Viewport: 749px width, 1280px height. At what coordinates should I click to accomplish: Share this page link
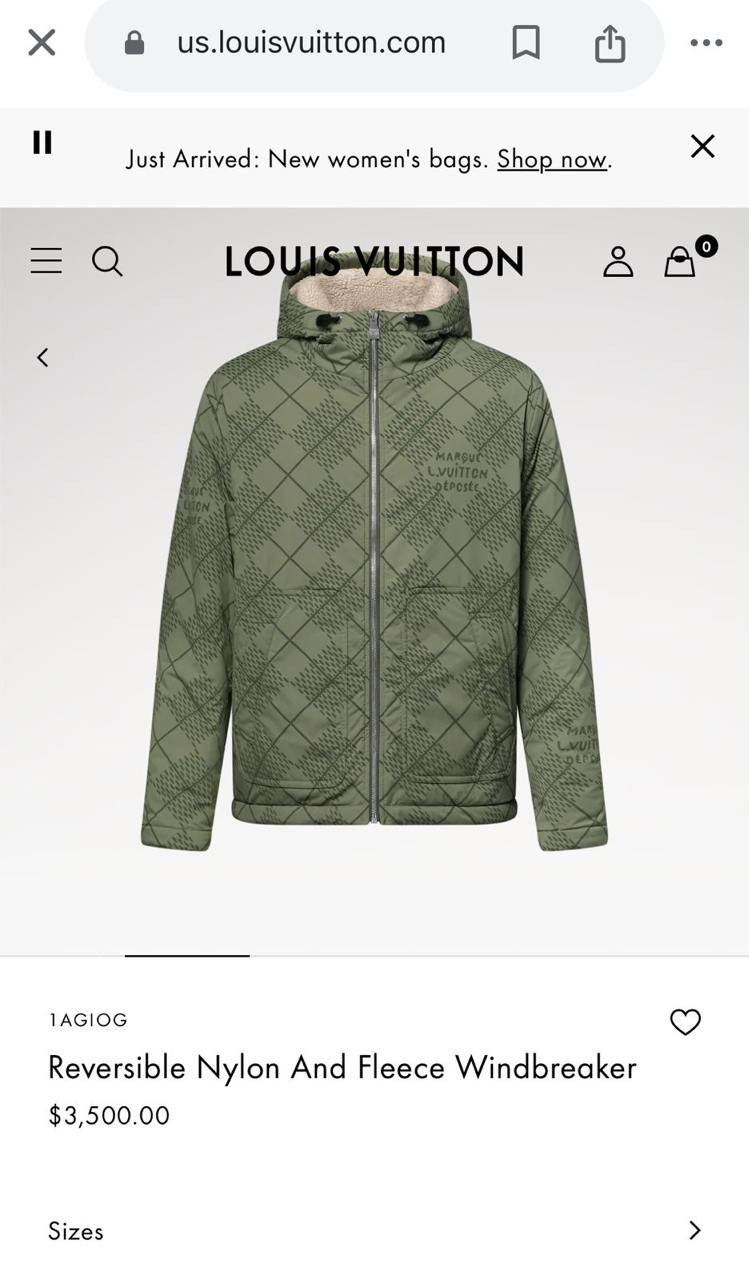point(610,43)
